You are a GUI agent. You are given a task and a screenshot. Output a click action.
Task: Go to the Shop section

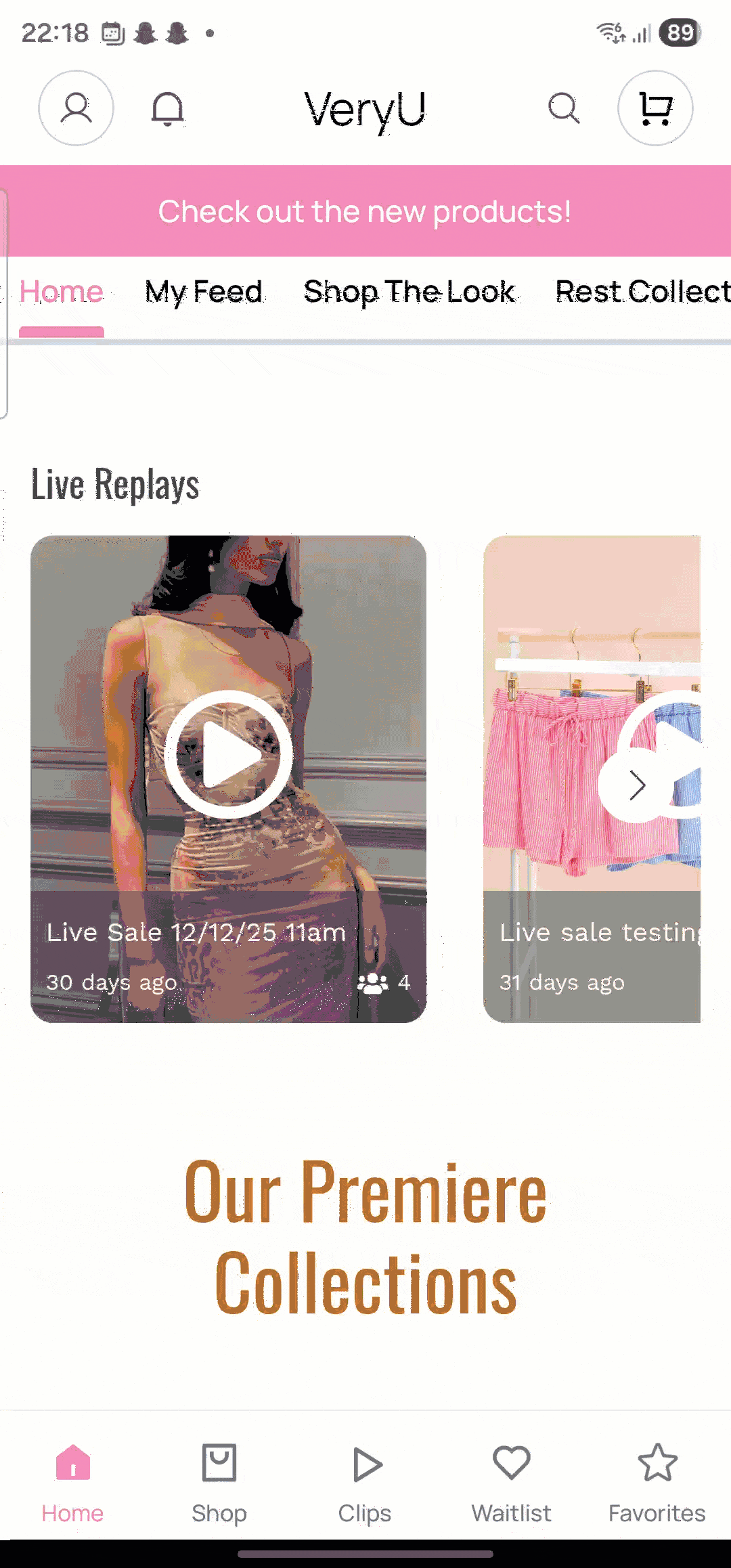[x=219, y=1483]
